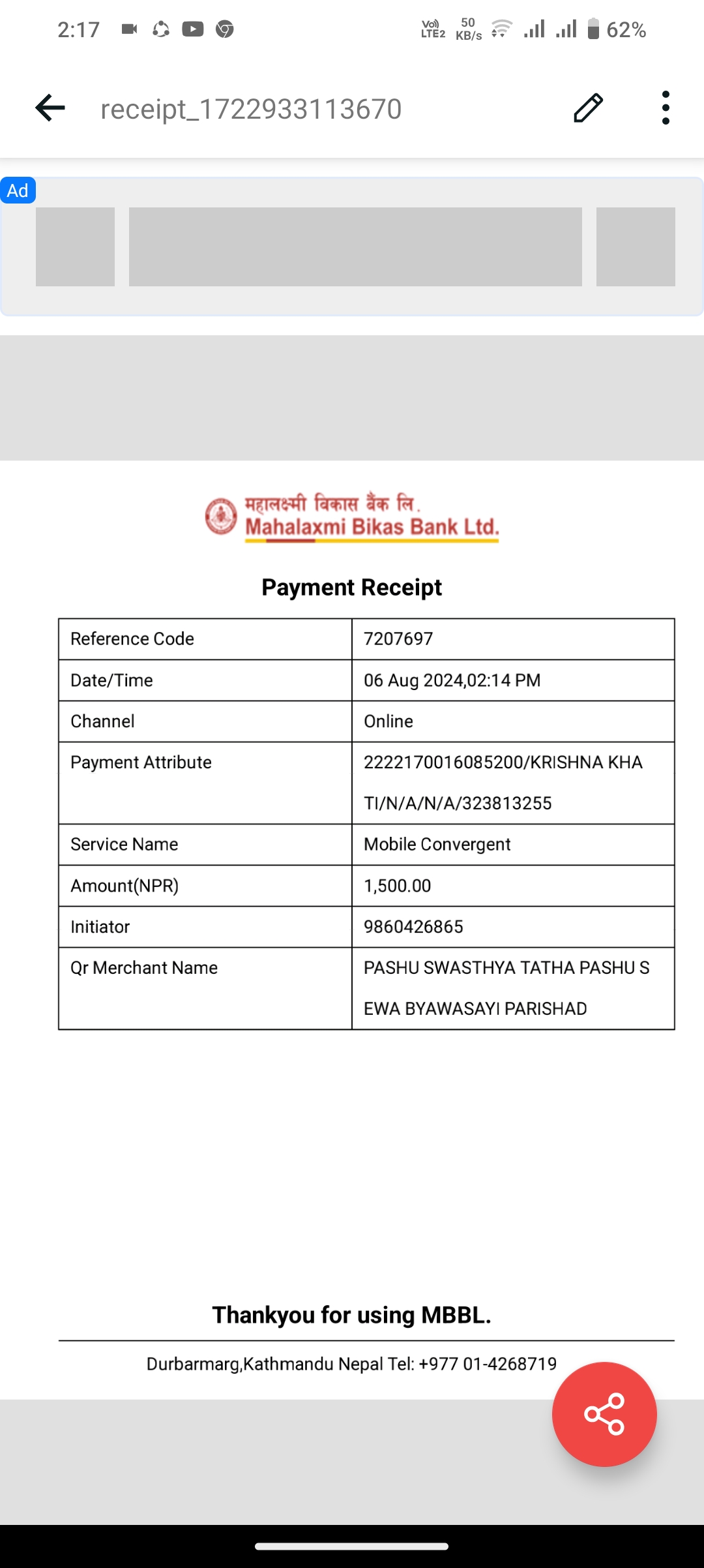This screenshot has width=704, height=1568.
Task: Go back using the arrow icon
Action: tap(50, 108)
